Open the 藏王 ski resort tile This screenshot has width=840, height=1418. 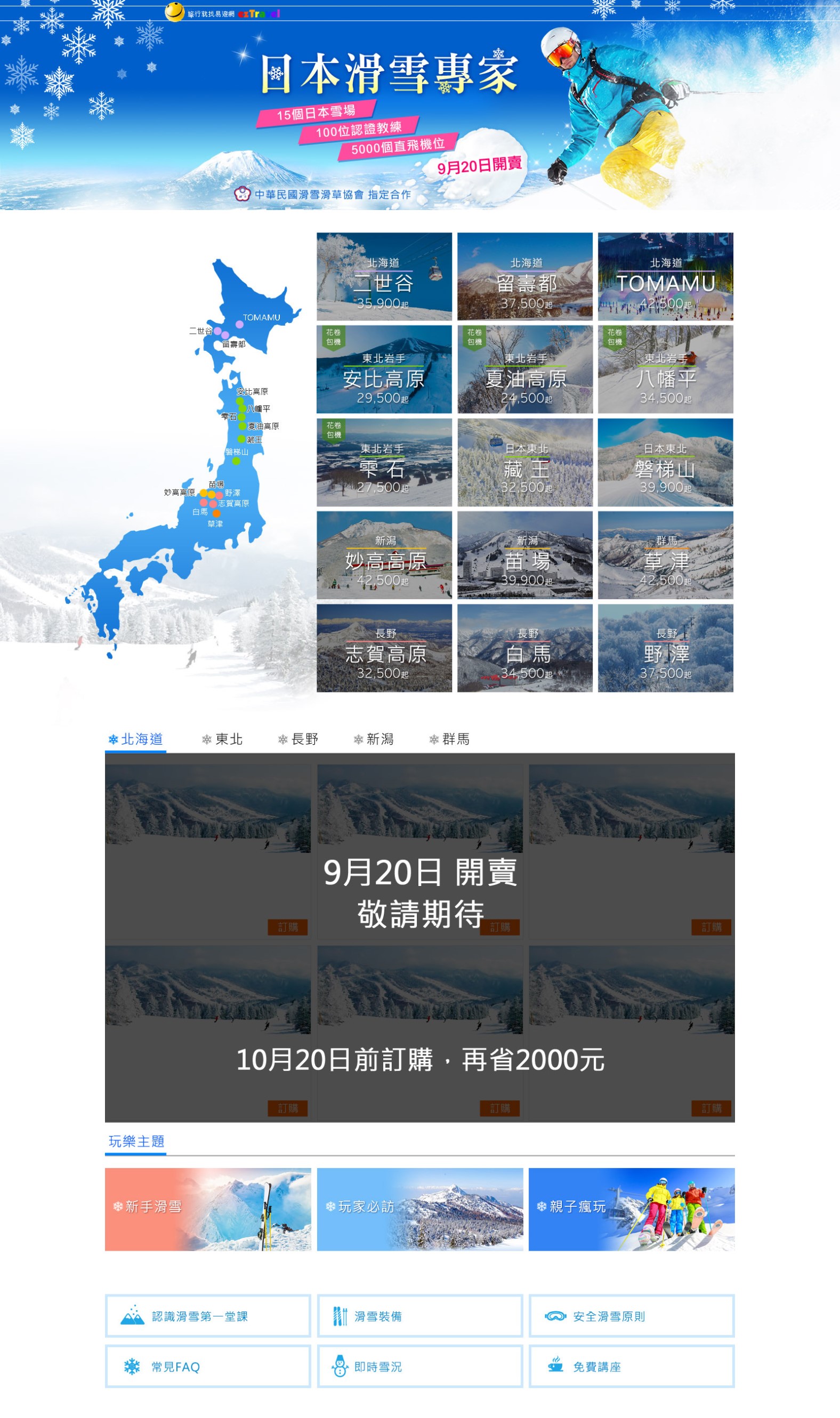[x=524, y=462]
